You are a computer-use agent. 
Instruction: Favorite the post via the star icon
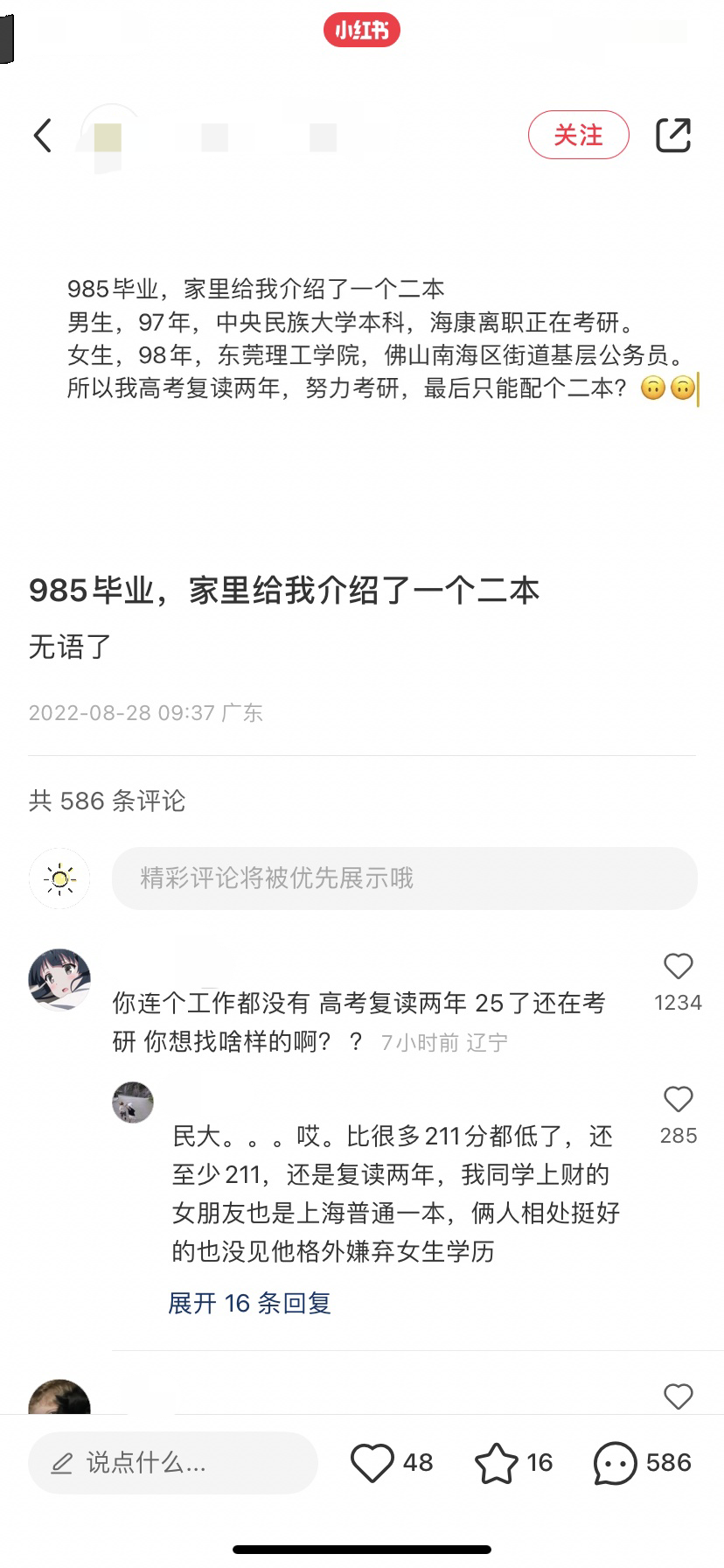pyautogui.click(x=496, y=1463)
